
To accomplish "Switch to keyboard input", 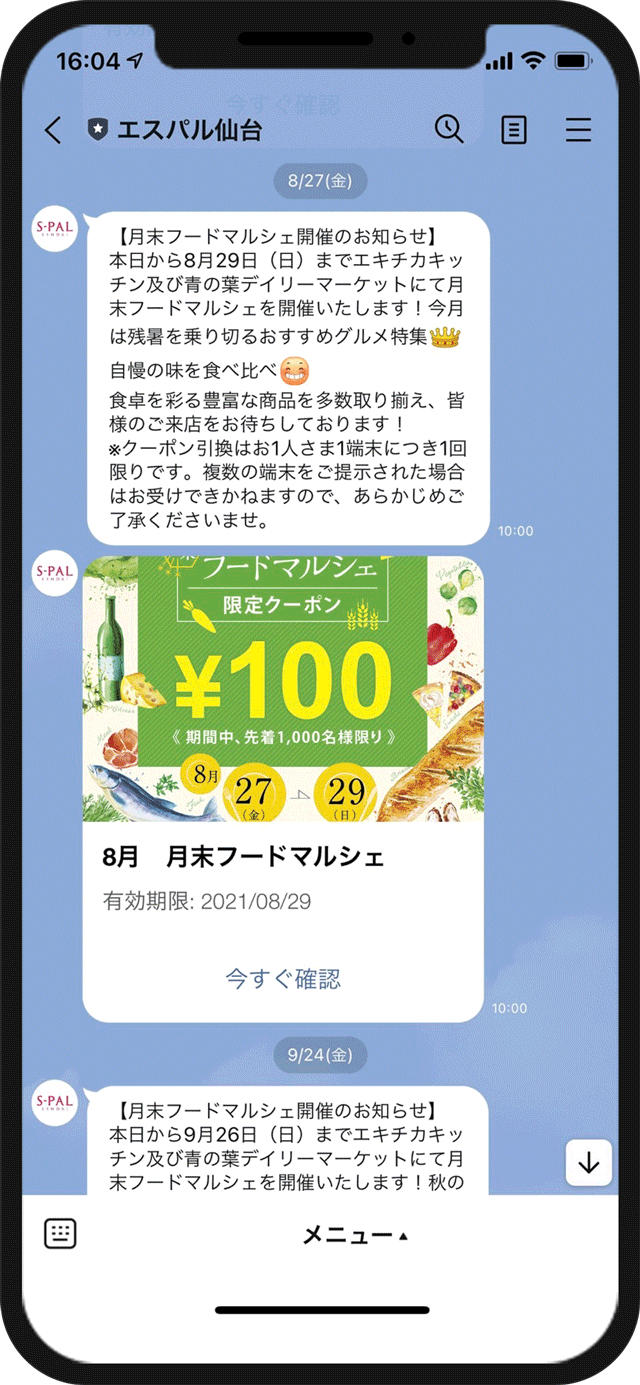I will pos(60,1233).
